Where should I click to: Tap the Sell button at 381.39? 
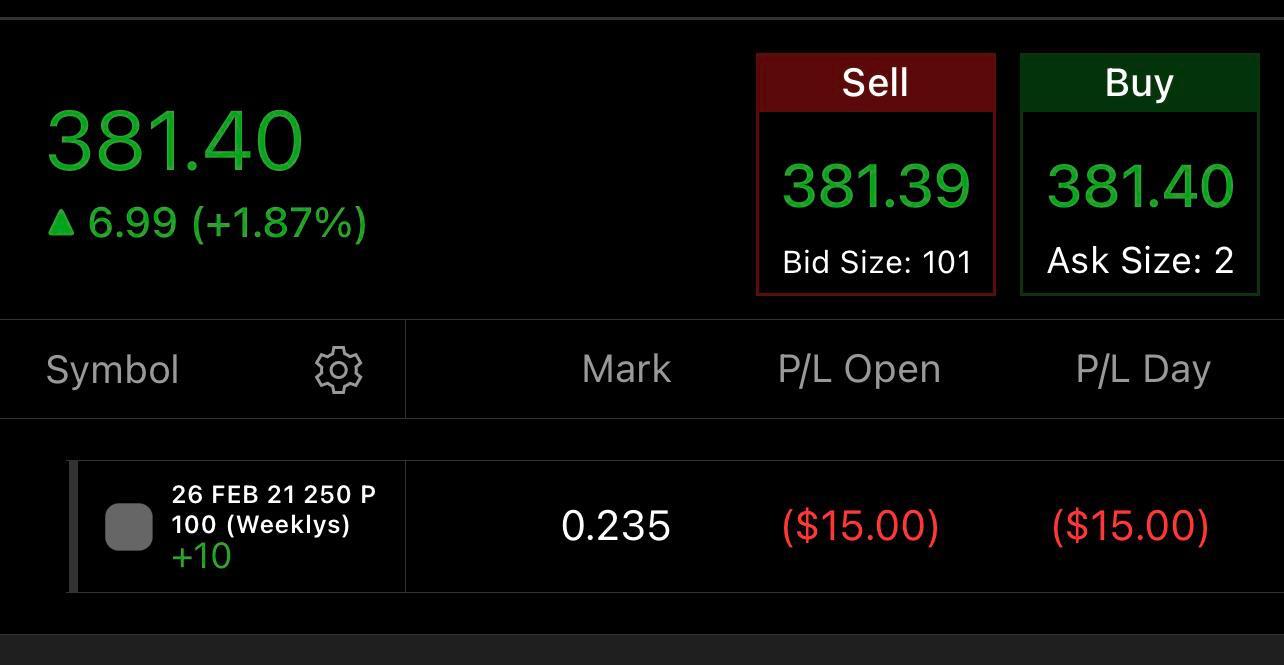(875, 175)
